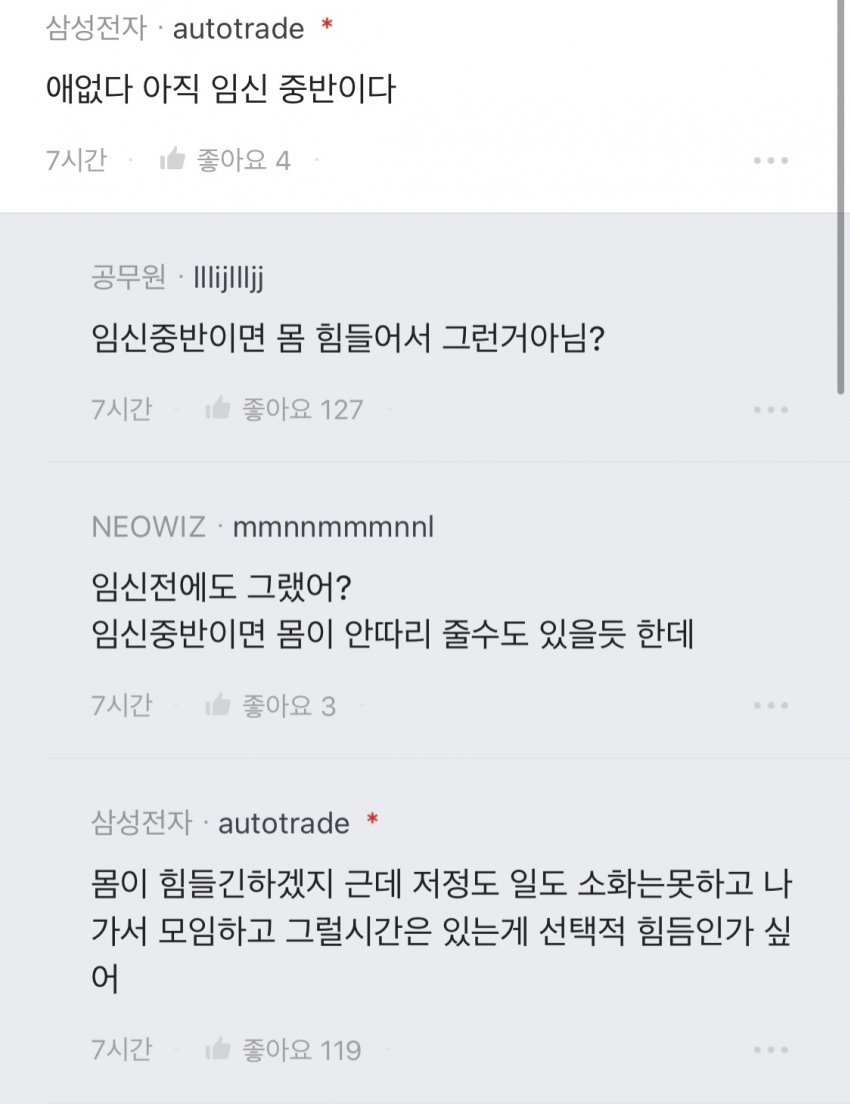Like the NEOWIZ reply with 3 likes
The width and height of the screenshot is (850, 1104).
tap(218, 706)
